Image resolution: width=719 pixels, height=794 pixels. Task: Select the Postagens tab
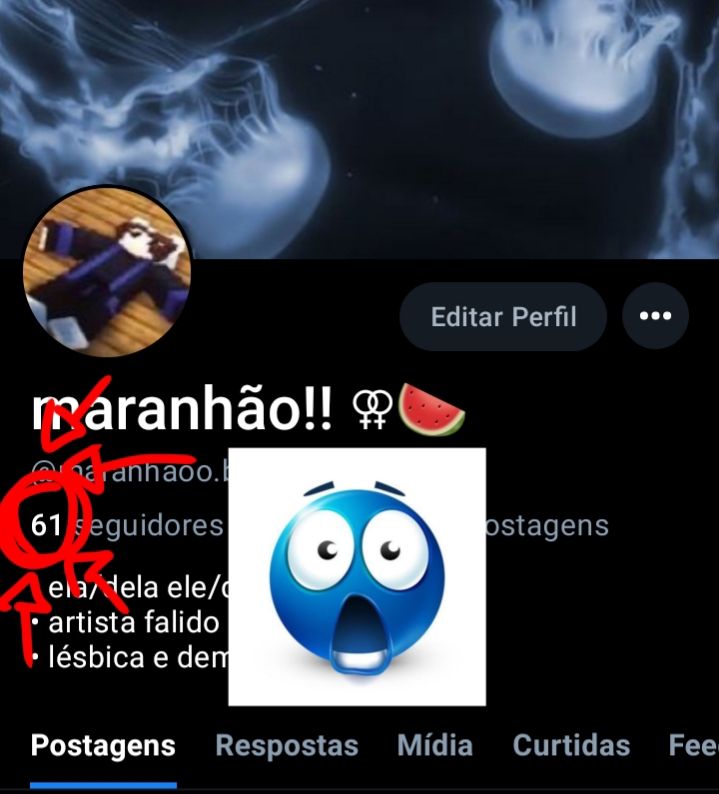coord(103,745)
